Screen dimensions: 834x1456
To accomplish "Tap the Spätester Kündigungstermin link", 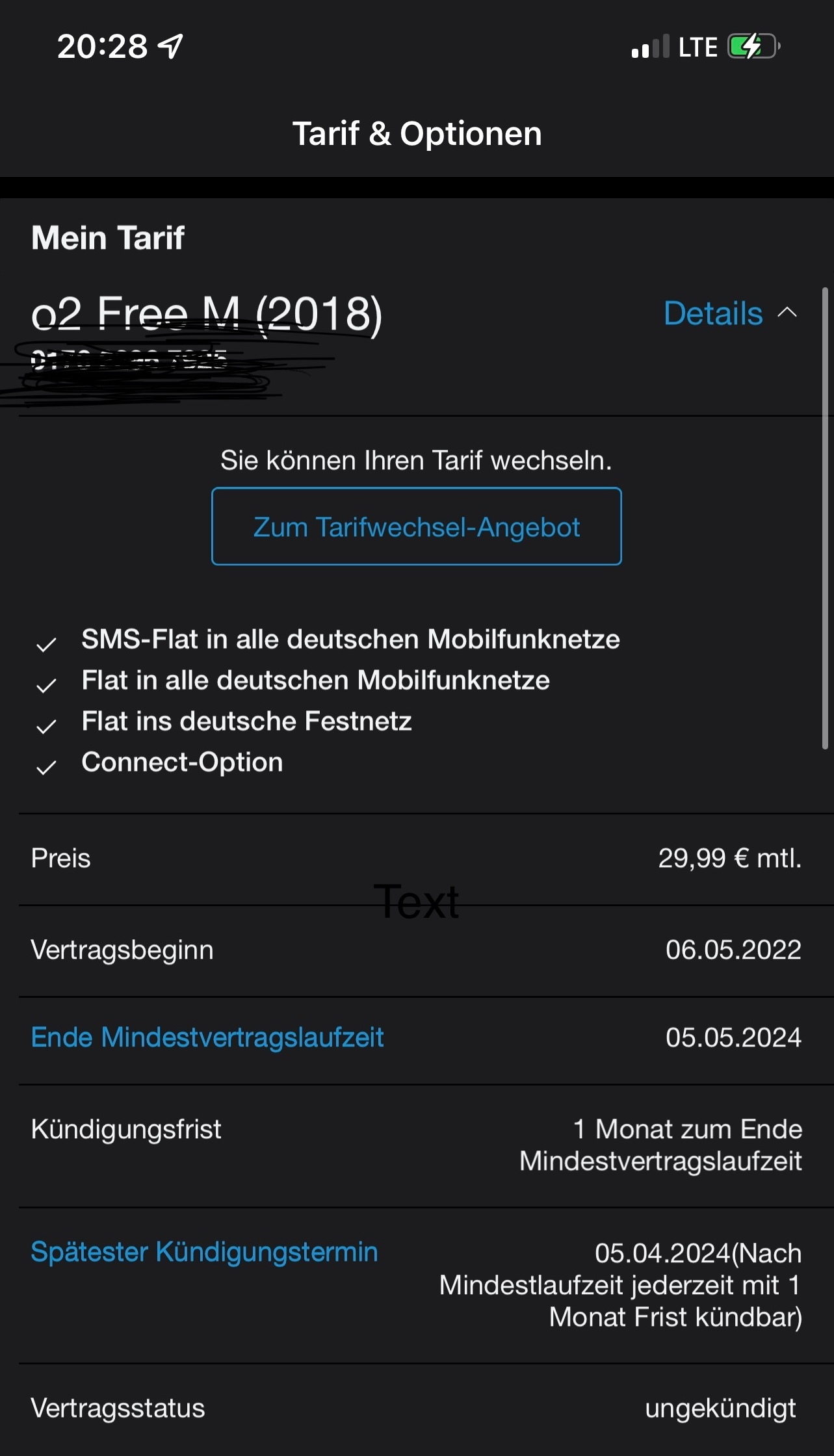I will [x=204, y=1252].
